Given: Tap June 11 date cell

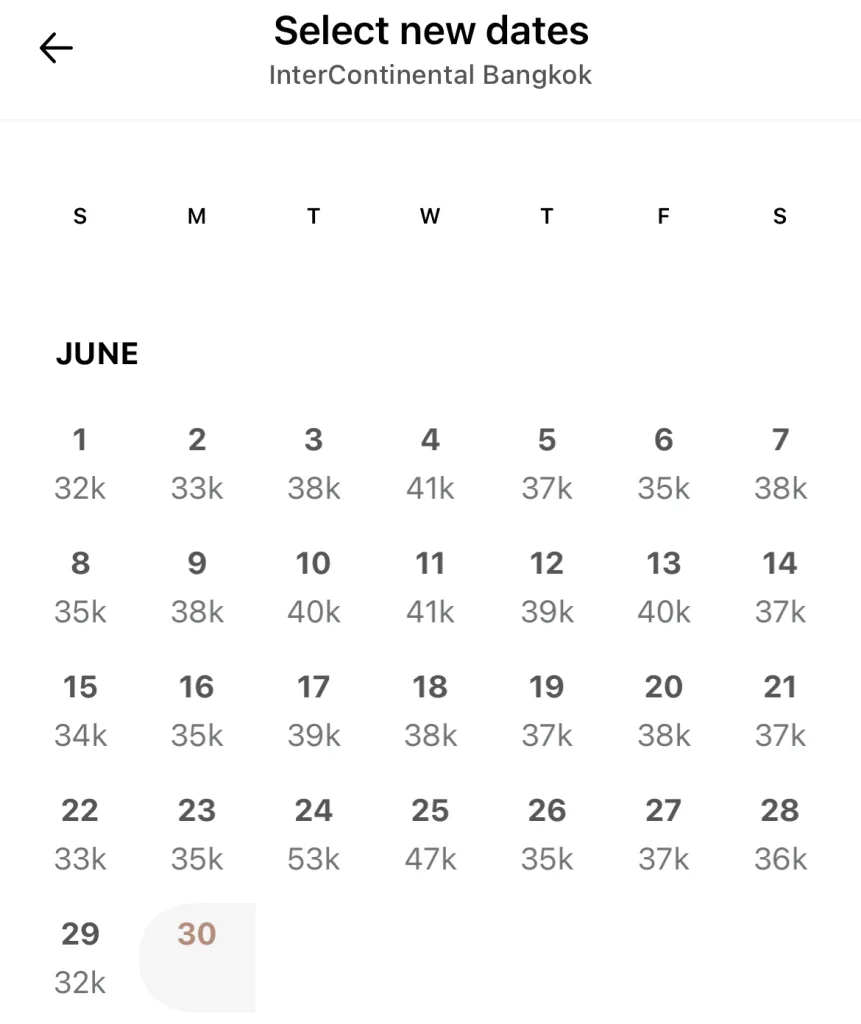Looking at the screenshot, I should [430, 587].
